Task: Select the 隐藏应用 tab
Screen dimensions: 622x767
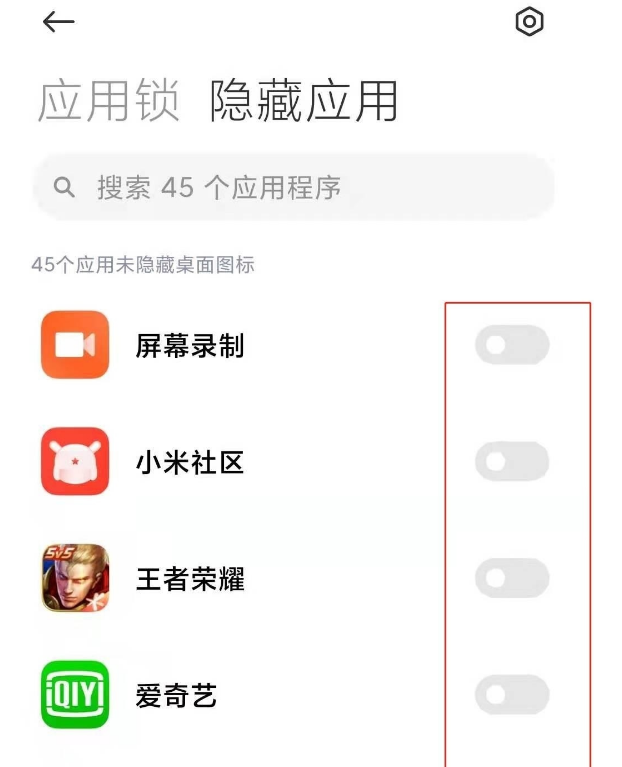Action: tap(304, 101)
